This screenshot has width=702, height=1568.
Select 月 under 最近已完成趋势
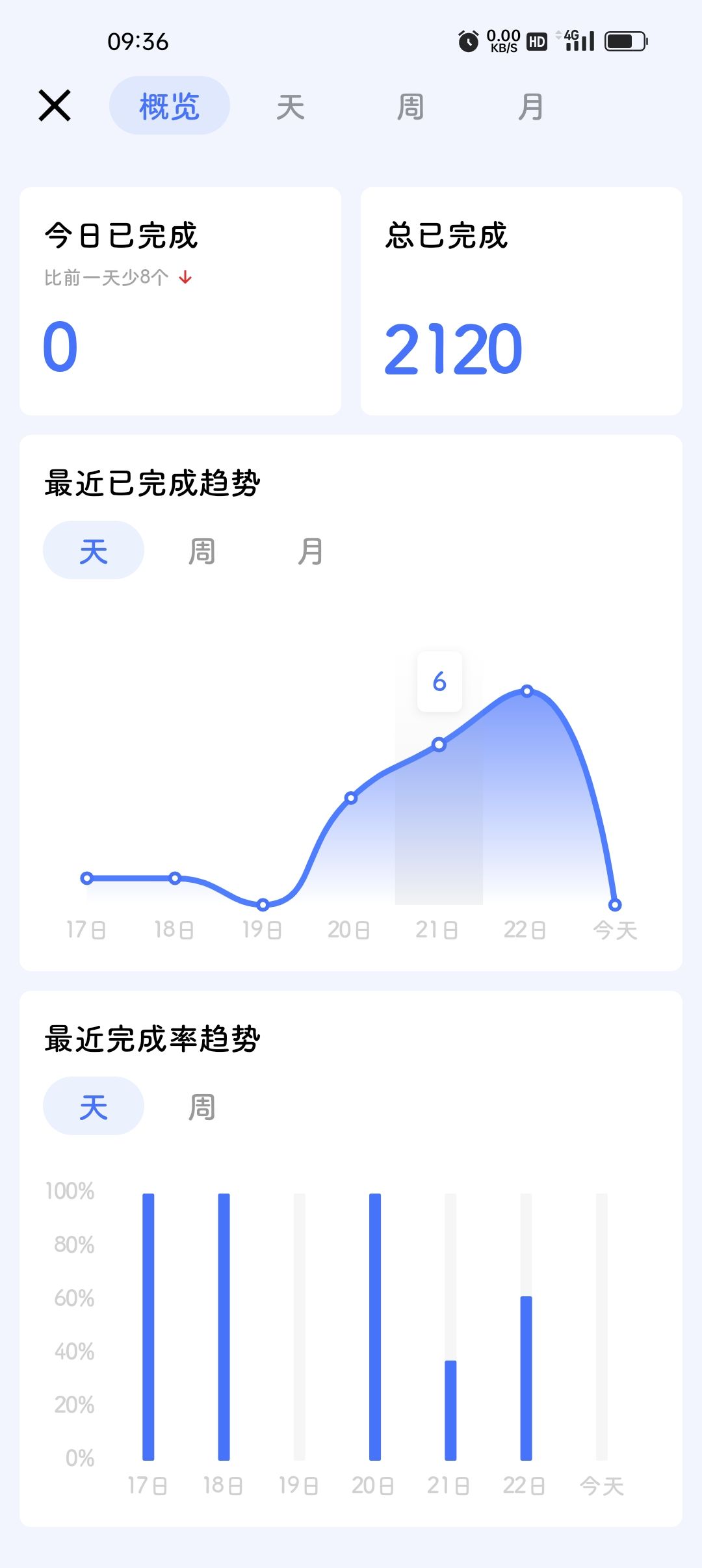(x=311, y=552)
